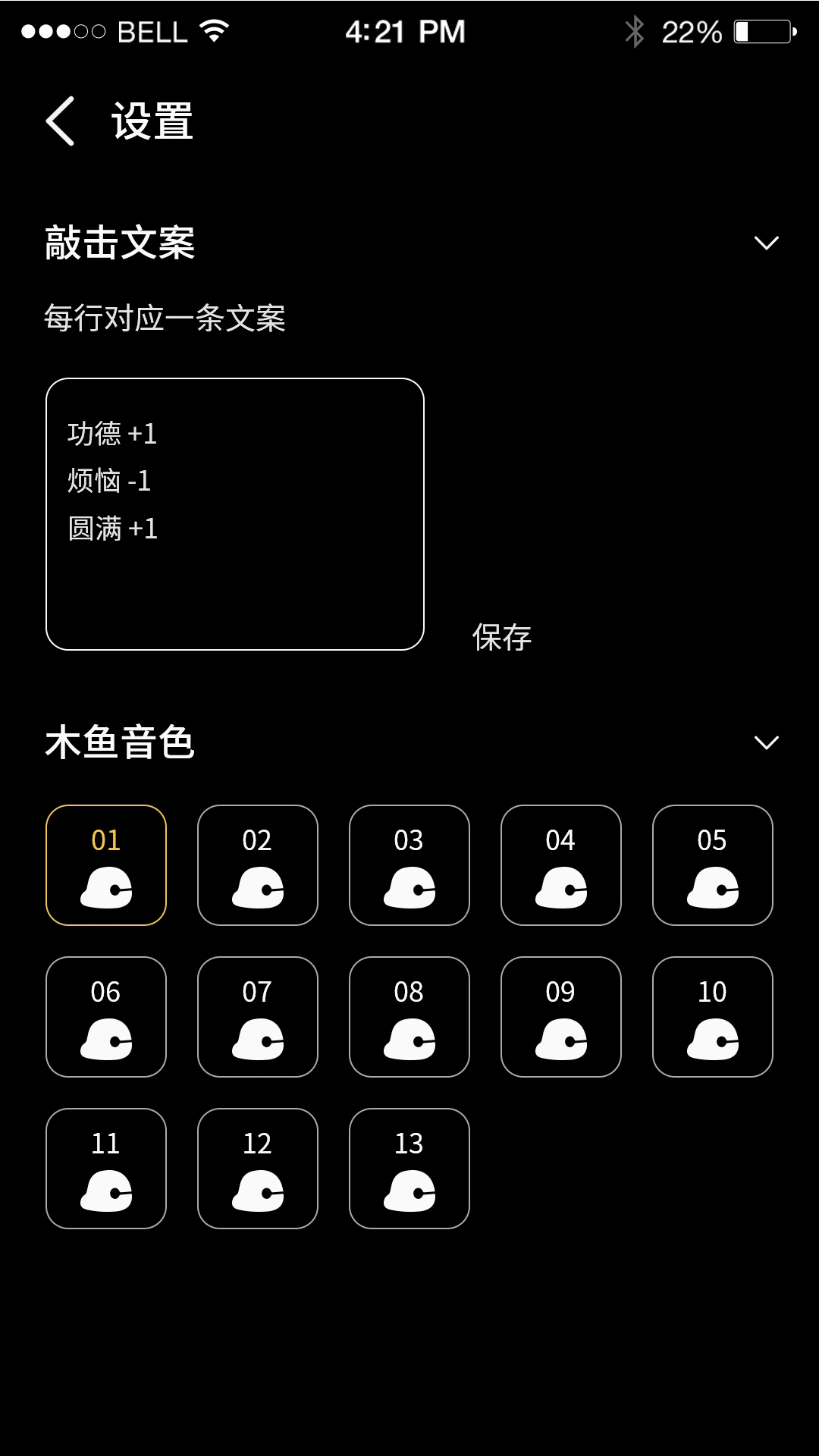Switch sound selection to tile 06
Screen dimensions: 819x1456
pos(105,1017)
